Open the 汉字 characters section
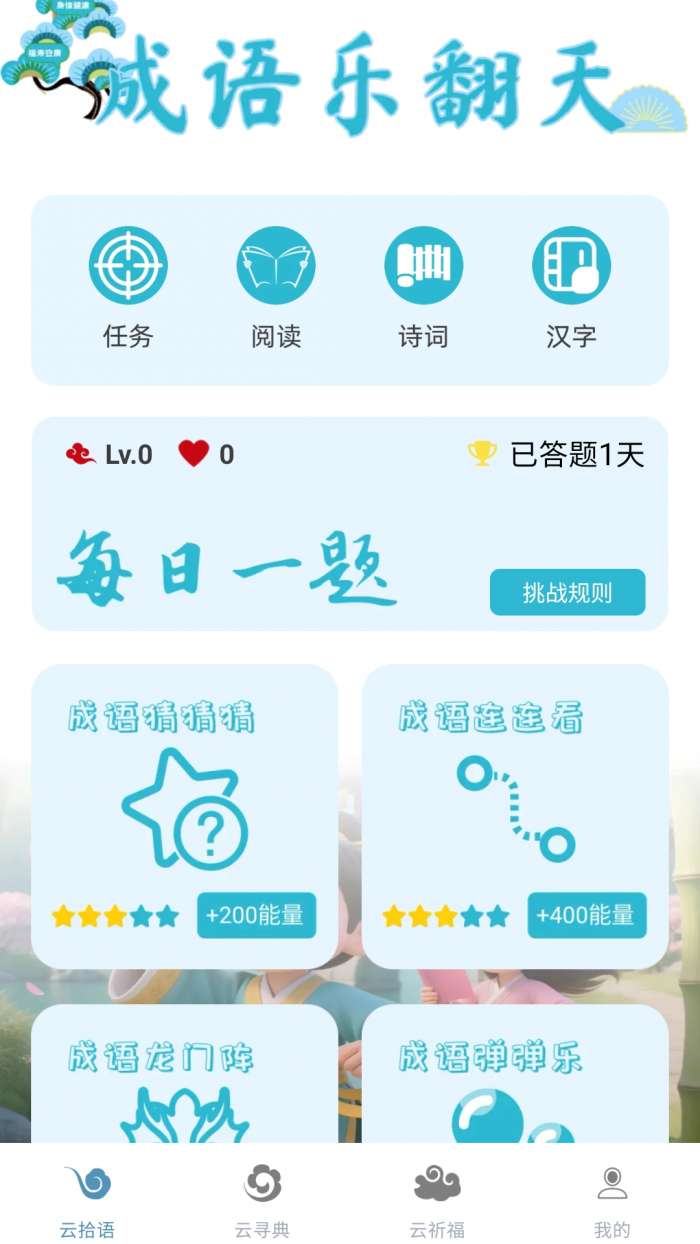 [571, 287]
